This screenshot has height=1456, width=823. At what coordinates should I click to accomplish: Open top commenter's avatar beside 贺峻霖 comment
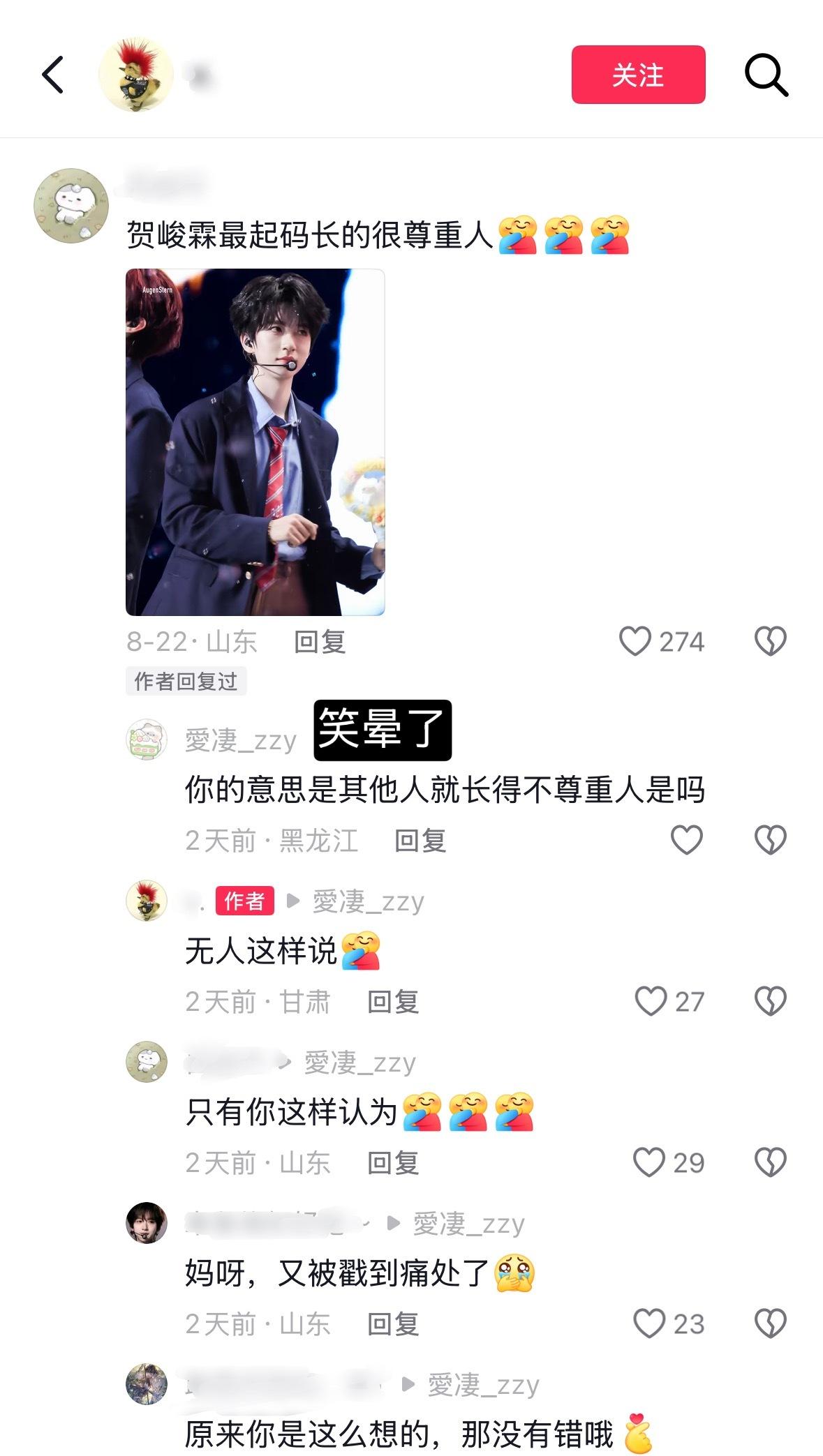pos(71,206)
